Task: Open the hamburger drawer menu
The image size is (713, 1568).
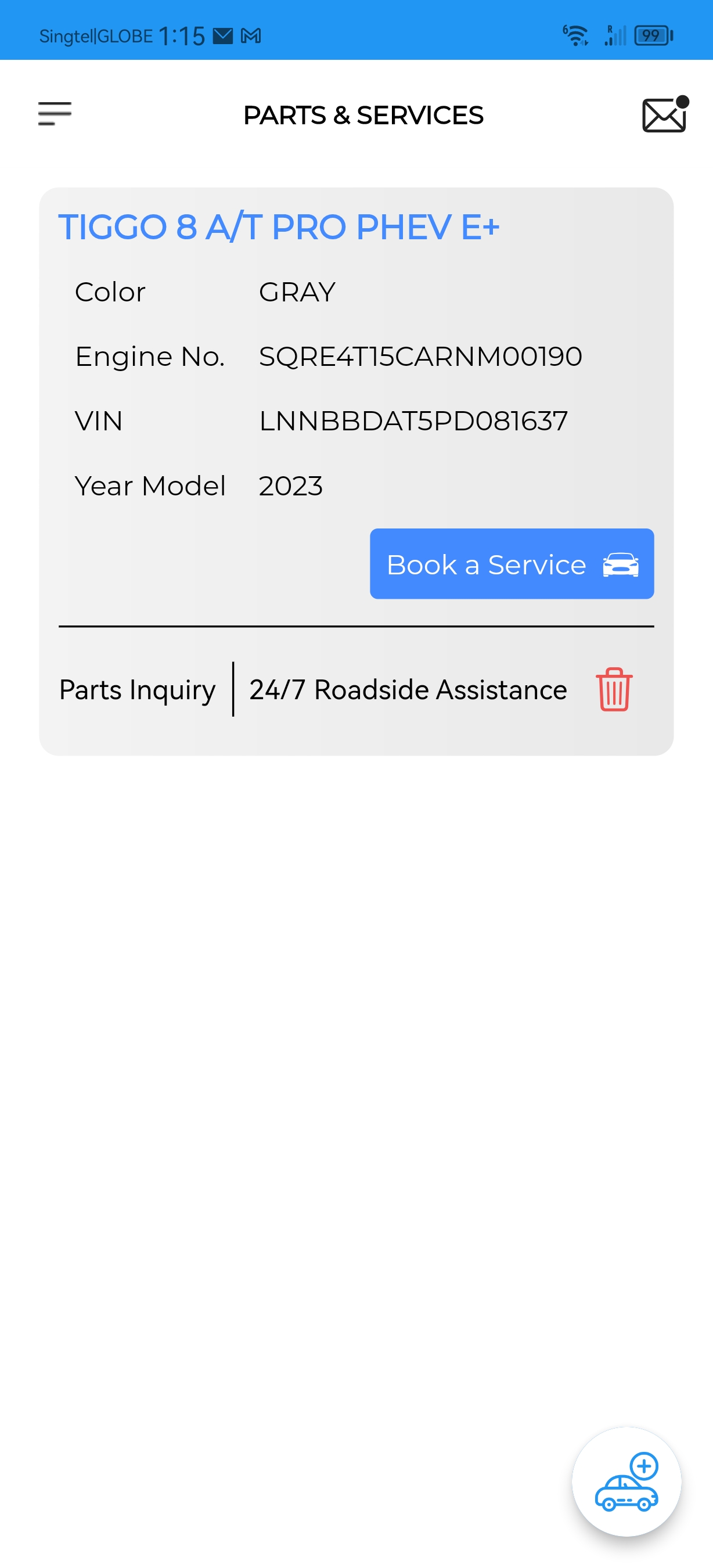Action: (55, 114)
